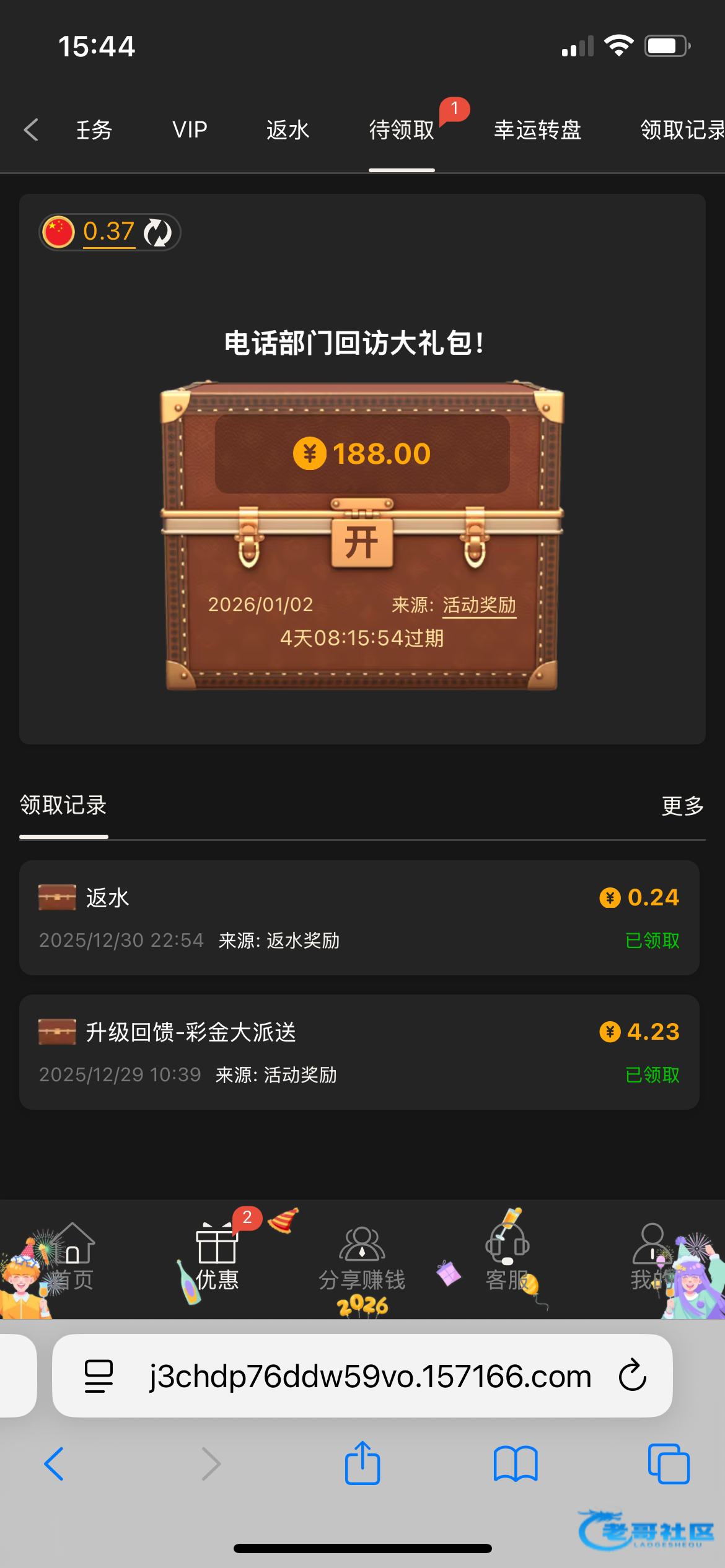Switch to the VIP tab
Screen dimensions: 725x1568
pos(190,130)
